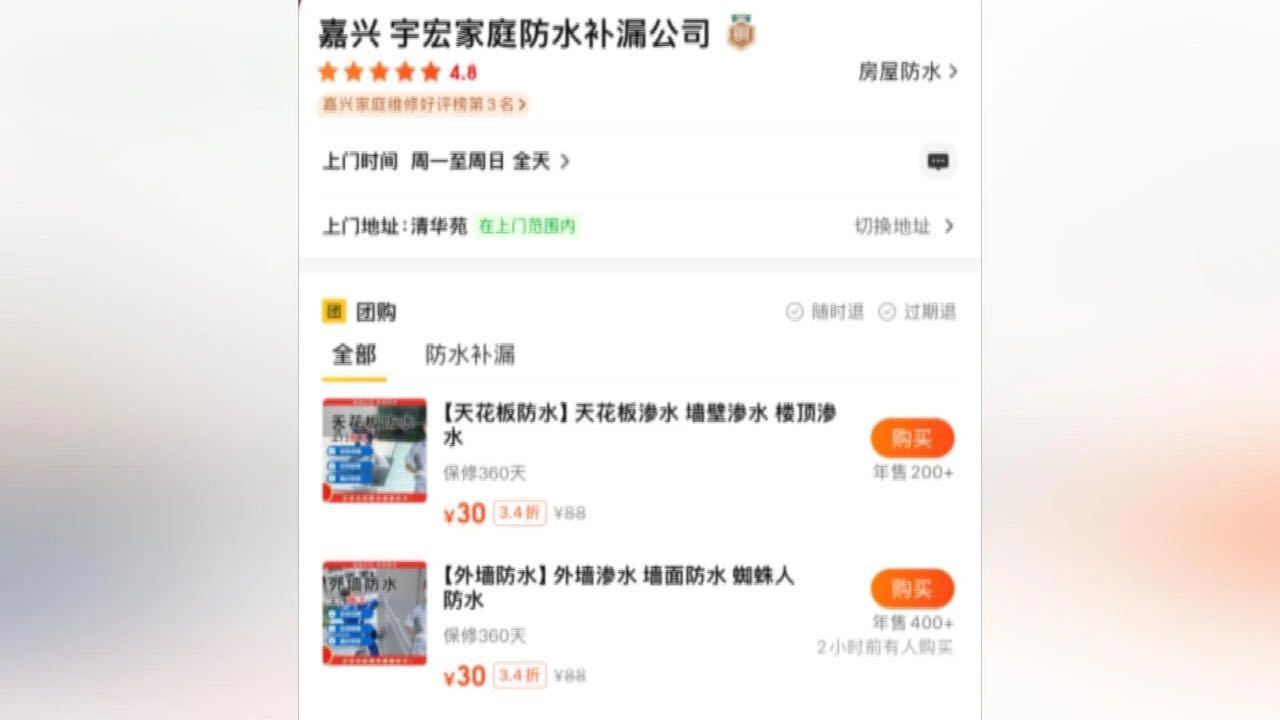Open the 嘉兴家庭维修好评榜 ranking link
The width and height of the screenshot is (1280, 720).
423,104
